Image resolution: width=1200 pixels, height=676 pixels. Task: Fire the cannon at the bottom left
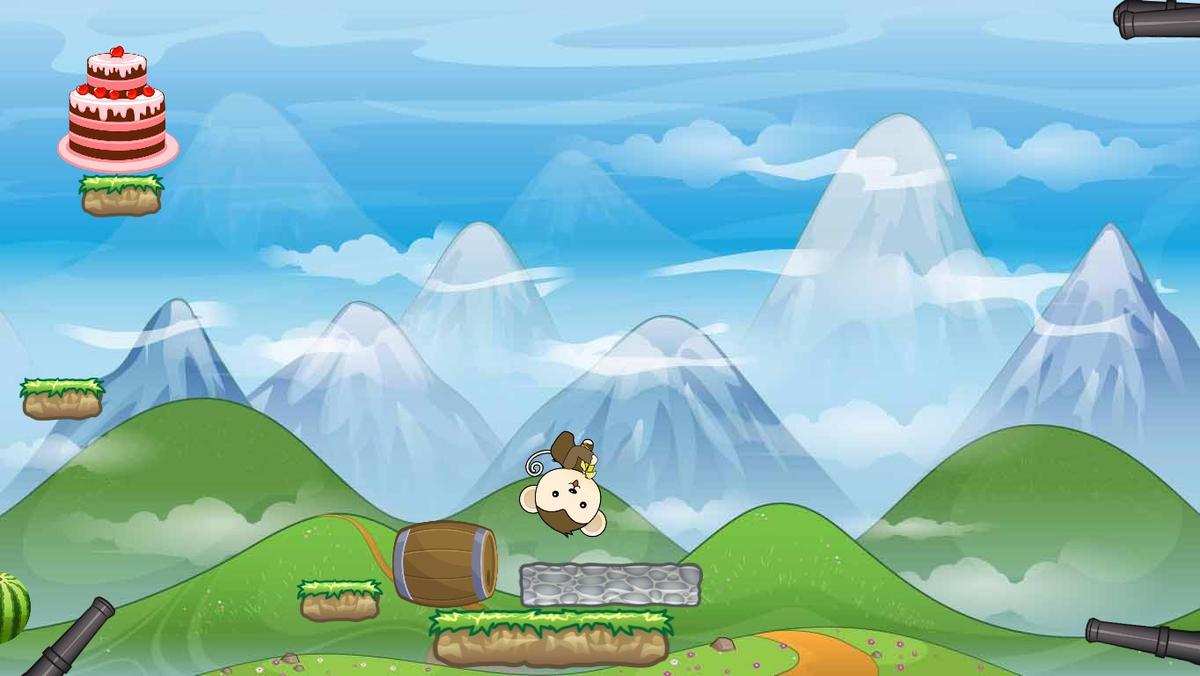click(70, 638)
